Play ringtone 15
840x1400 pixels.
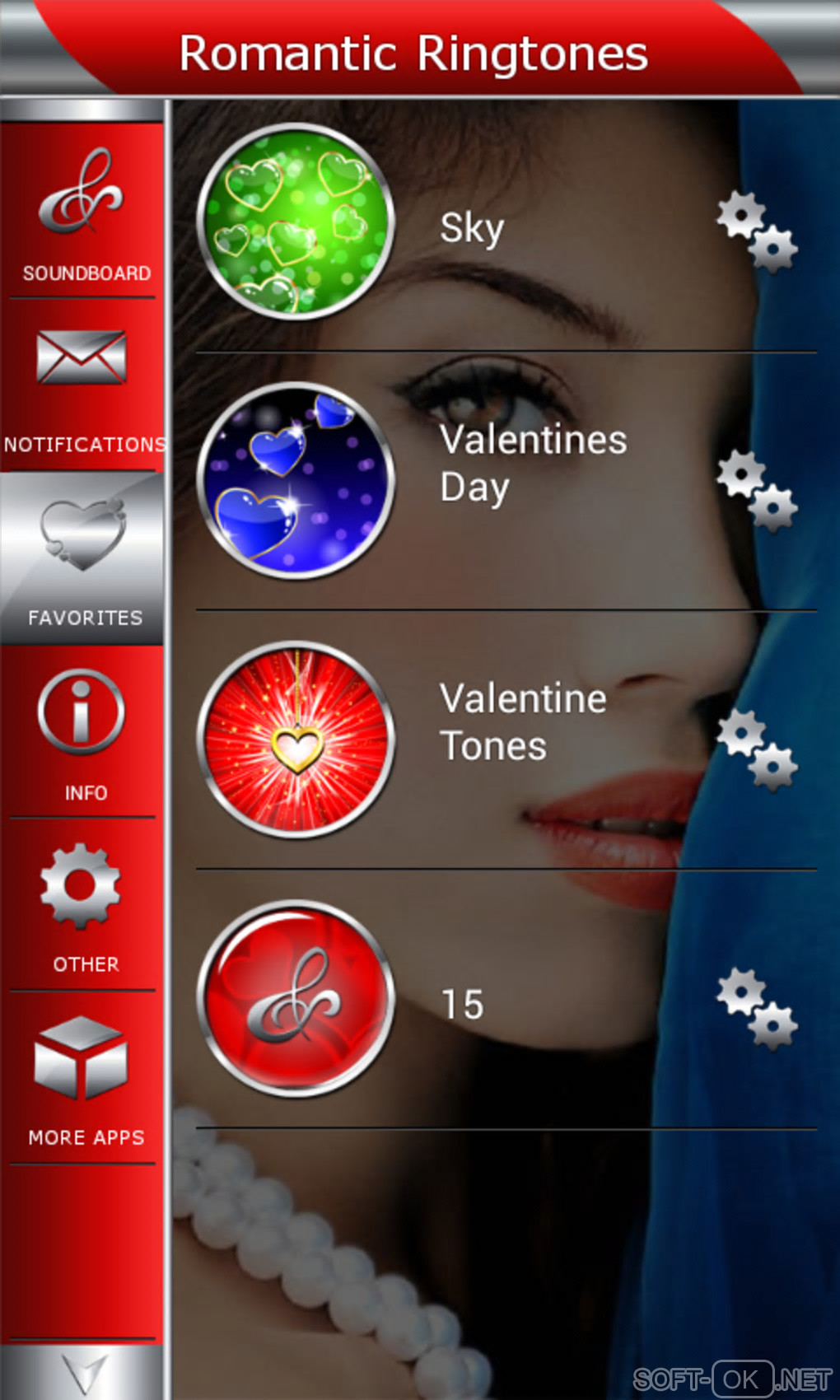296,998
